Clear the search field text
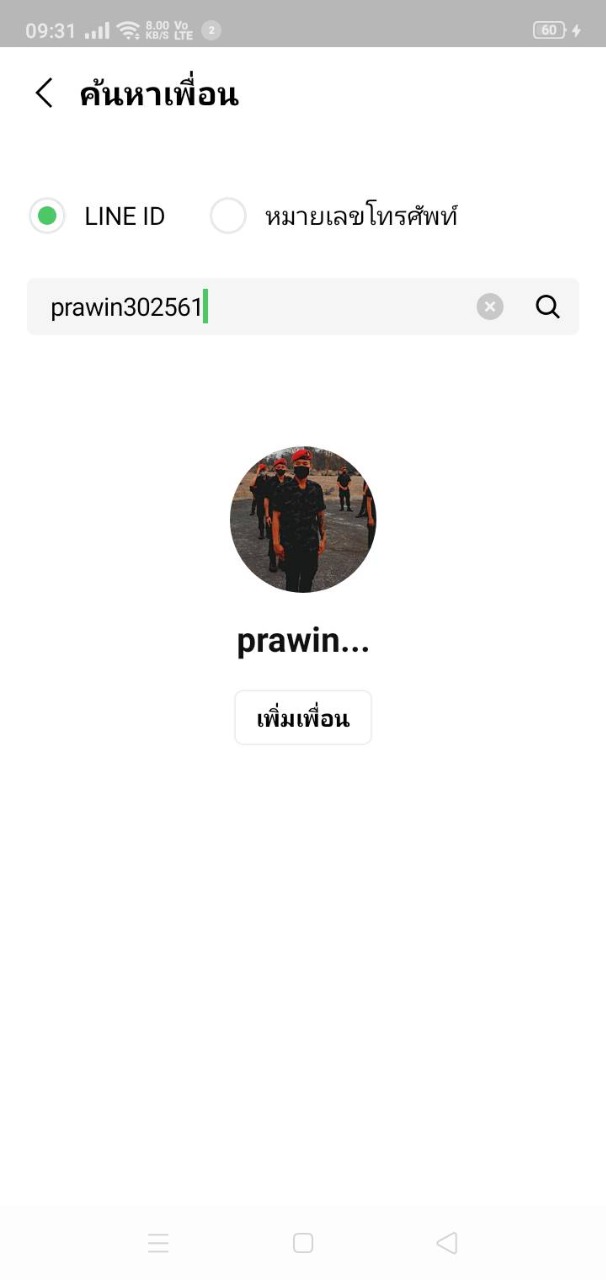The image size is (606, 1280). point(490,307)
